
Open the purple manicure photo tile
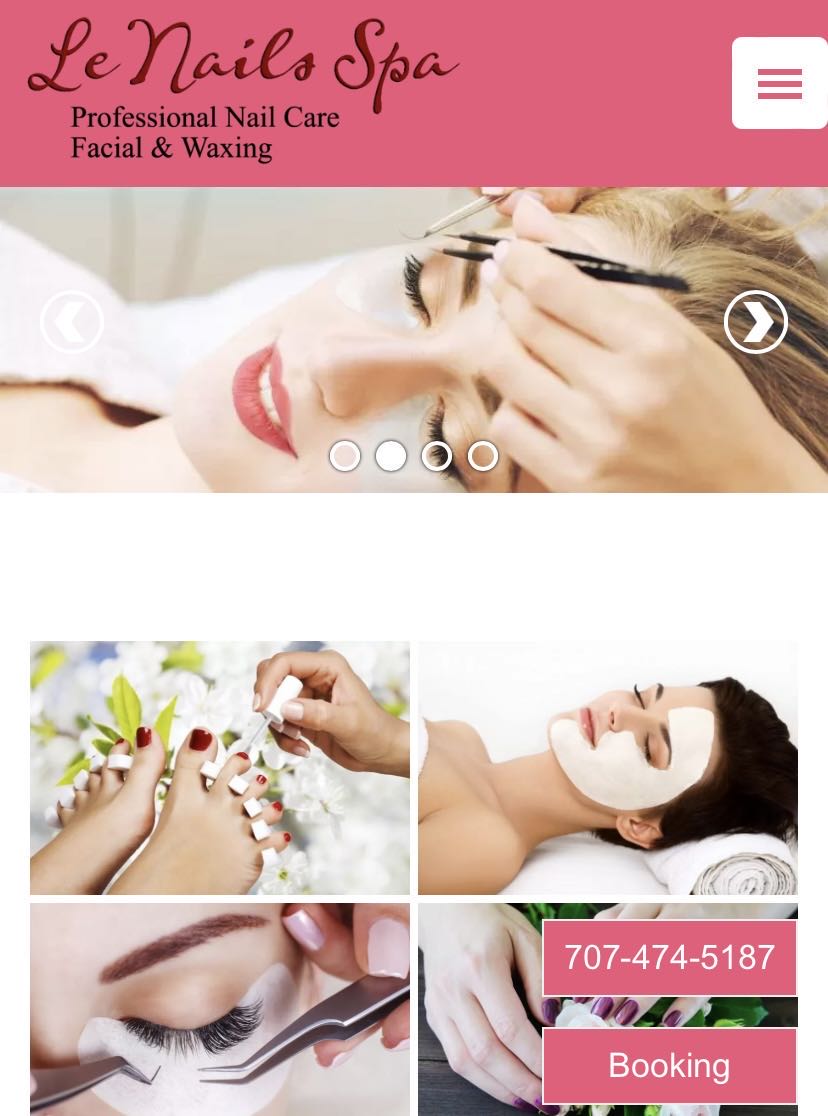[478, 1010]
